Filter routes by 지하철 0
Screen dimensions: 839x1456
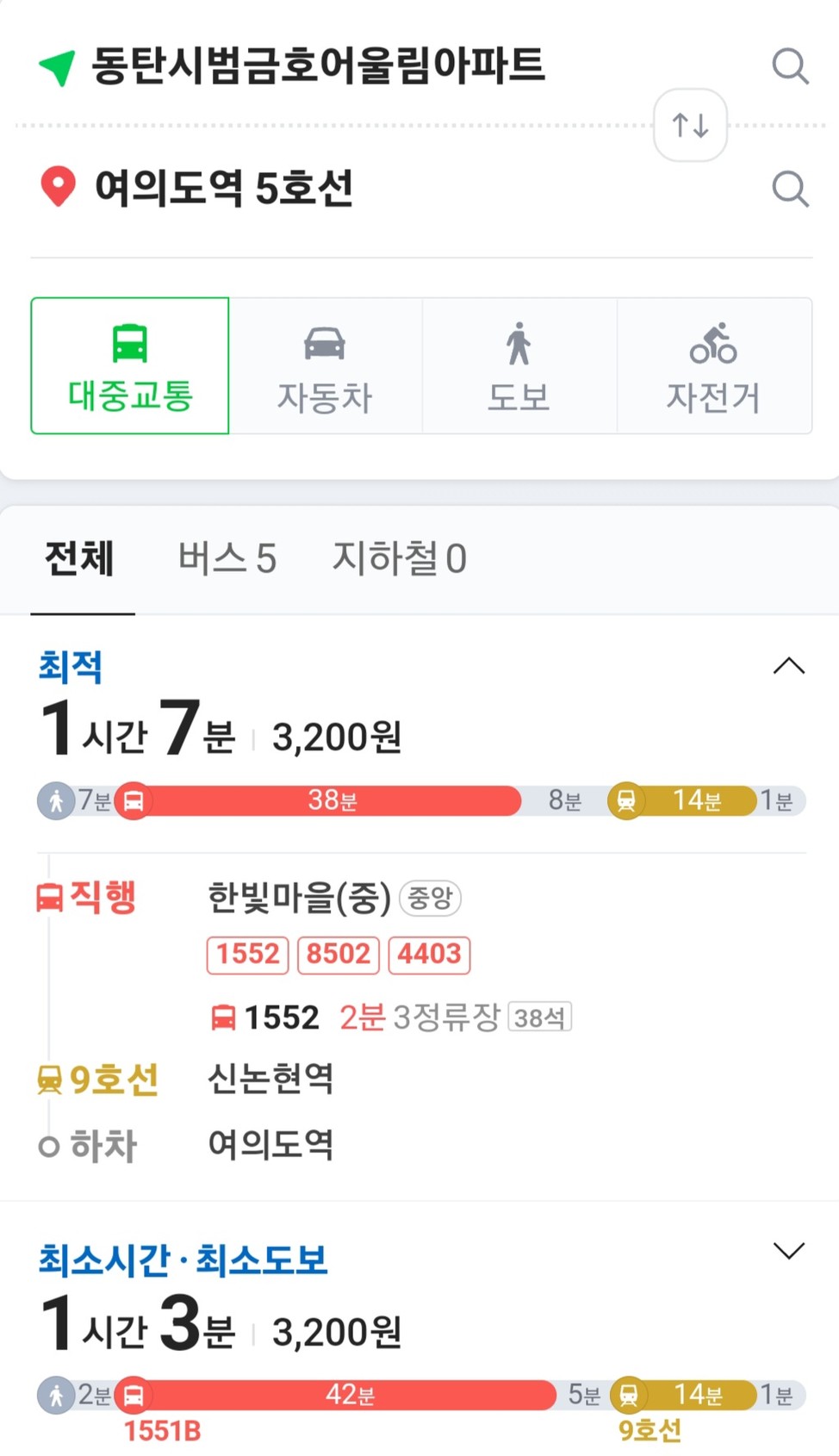pyautogui.click(x=400, y=558)
